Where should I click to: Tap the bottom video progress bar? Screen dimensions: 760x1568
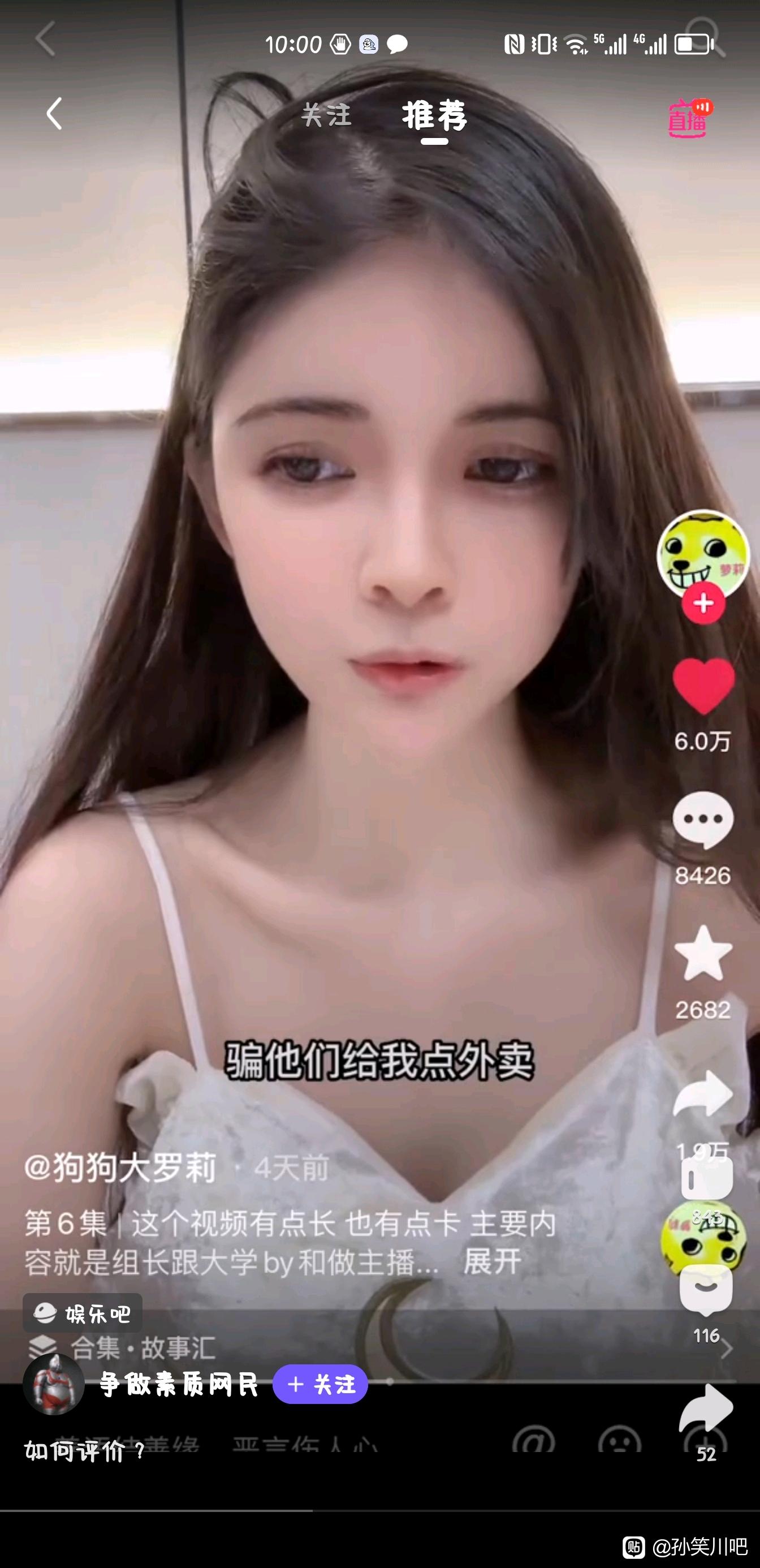(379, 1510)
